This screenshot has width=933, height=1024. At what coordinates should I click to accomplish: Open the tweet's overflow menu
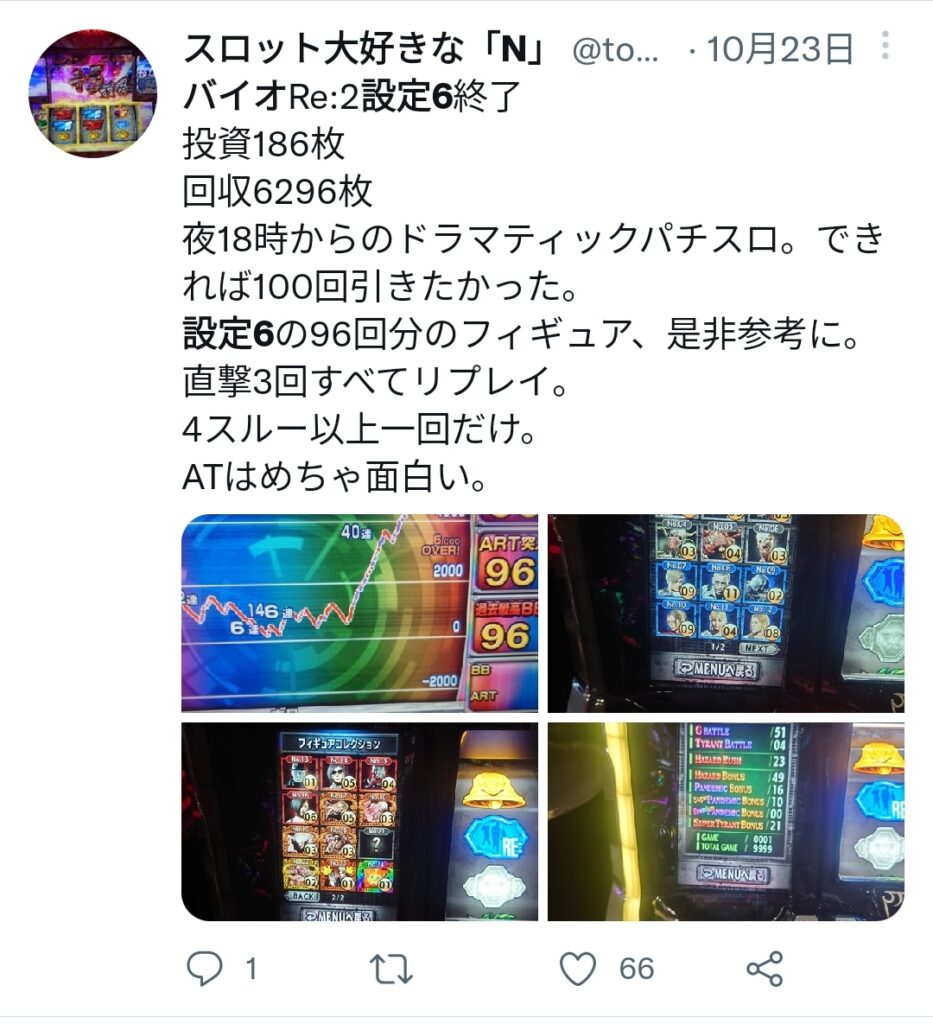coord(884,46)
